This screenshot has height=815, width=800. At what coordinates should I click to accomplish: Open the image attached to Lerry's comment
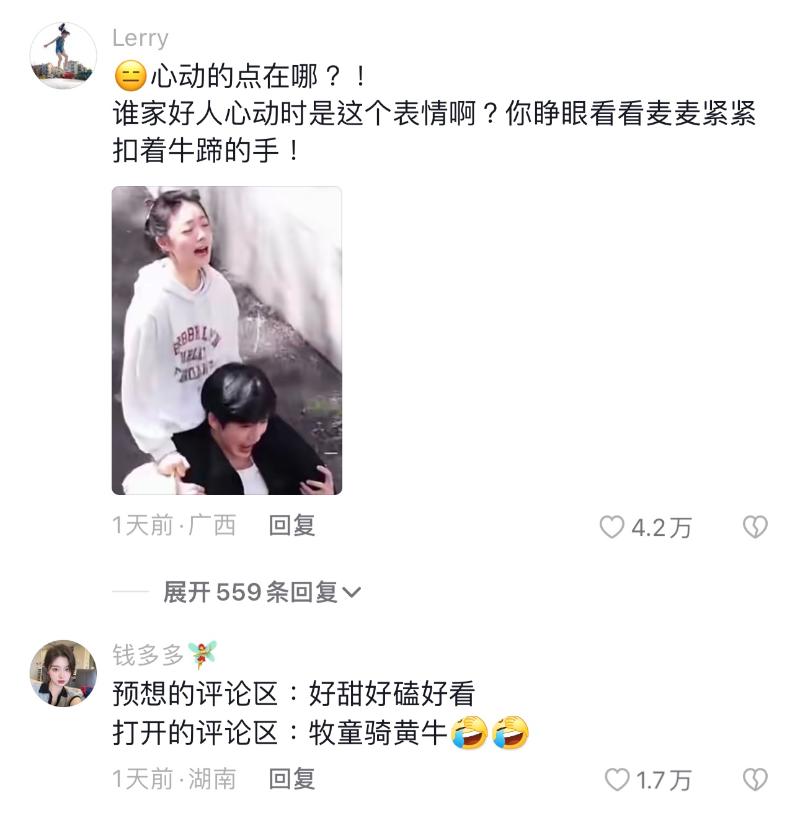(x=226, y=340)
